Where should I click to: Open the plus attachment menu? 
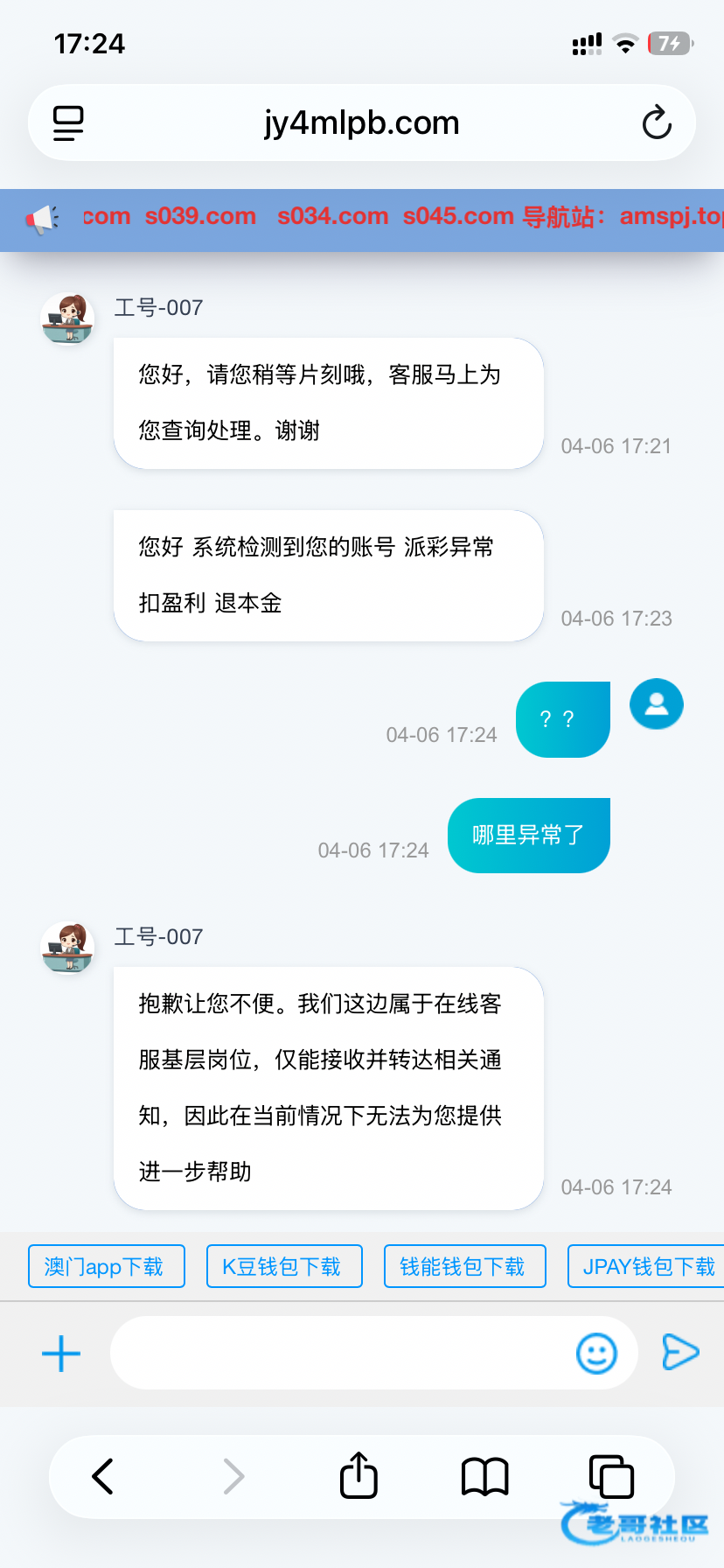(x=61, y=1354)
